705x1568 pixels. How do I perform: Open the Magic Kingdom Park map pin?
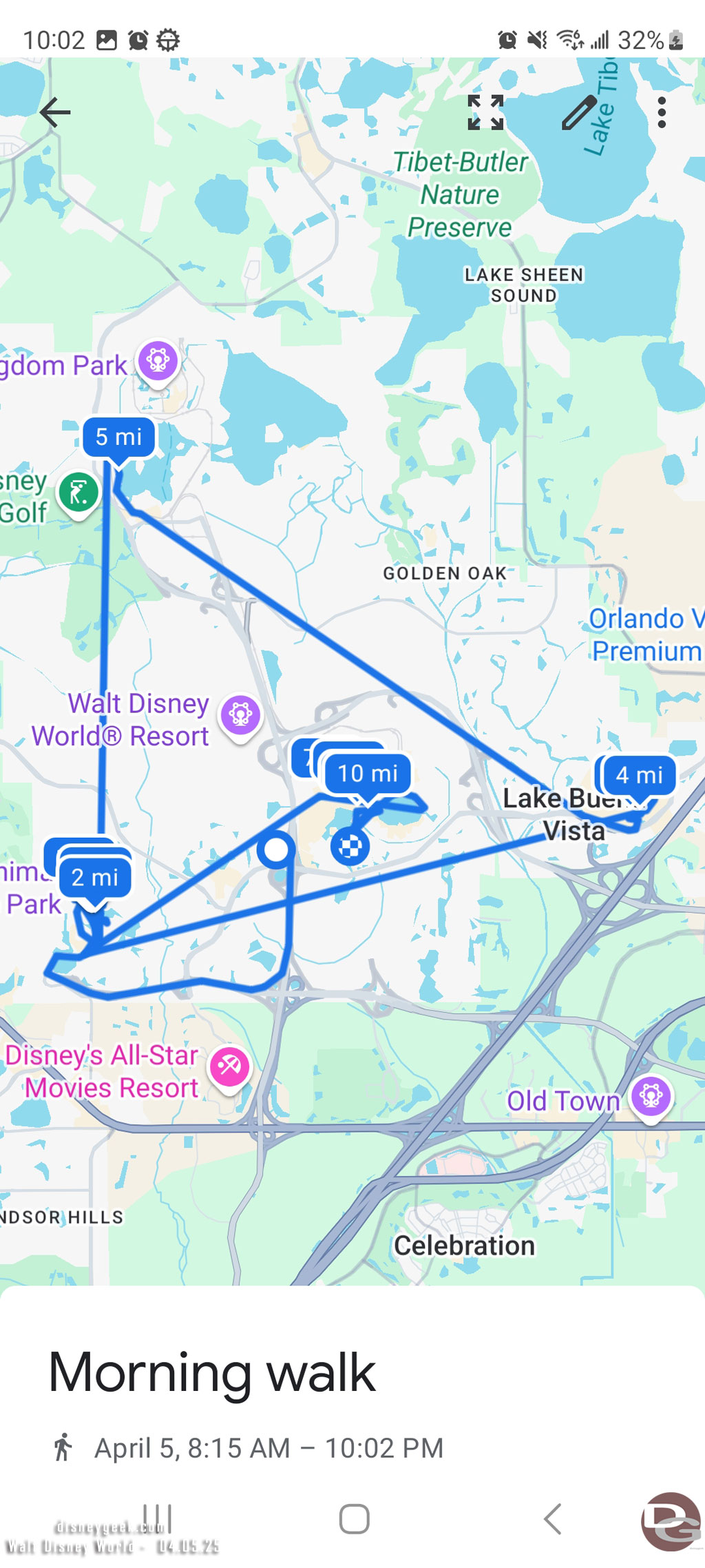click(158, 360)
